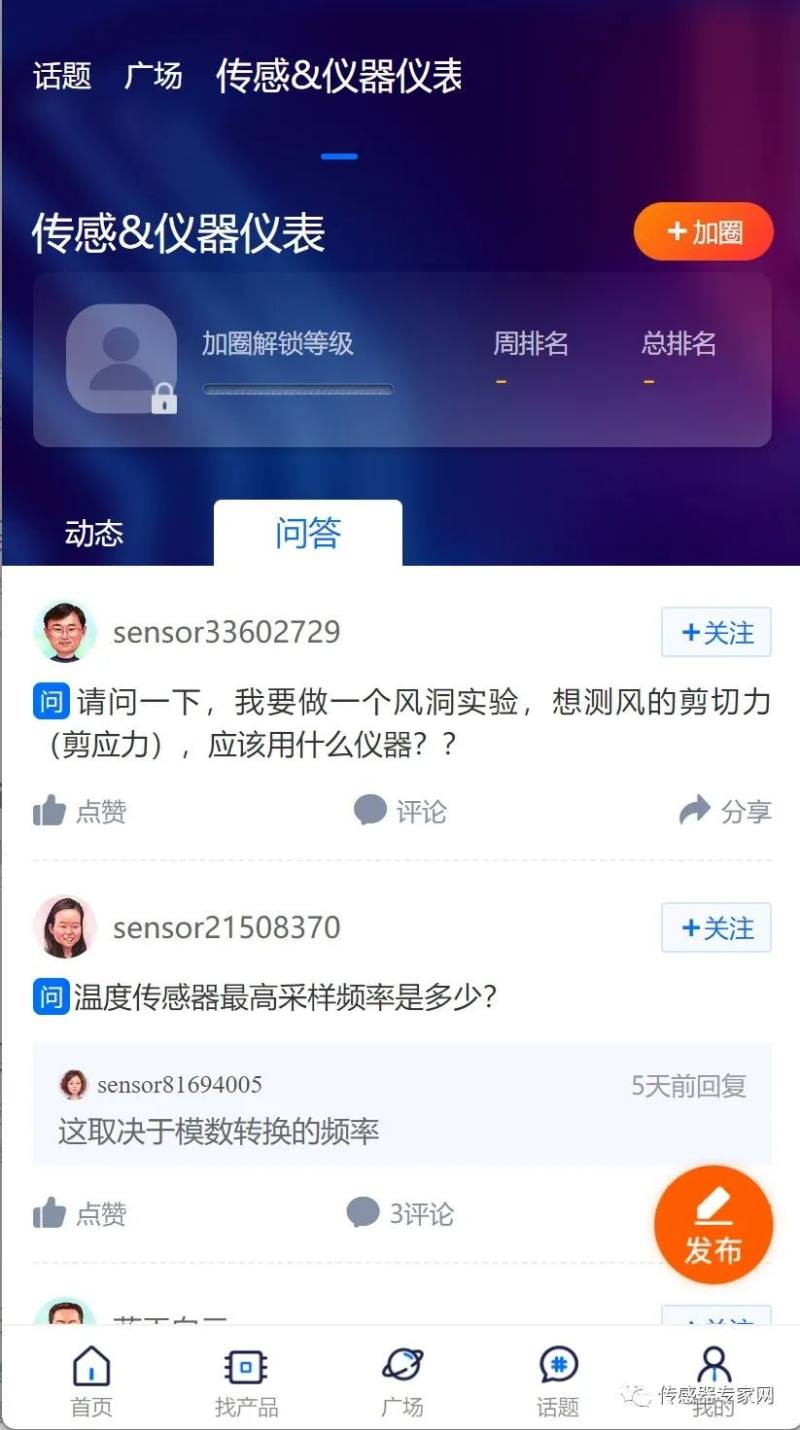Open 3评论 on temperature sensor question
The image size is (800, 1430).
click(400, 1214)
